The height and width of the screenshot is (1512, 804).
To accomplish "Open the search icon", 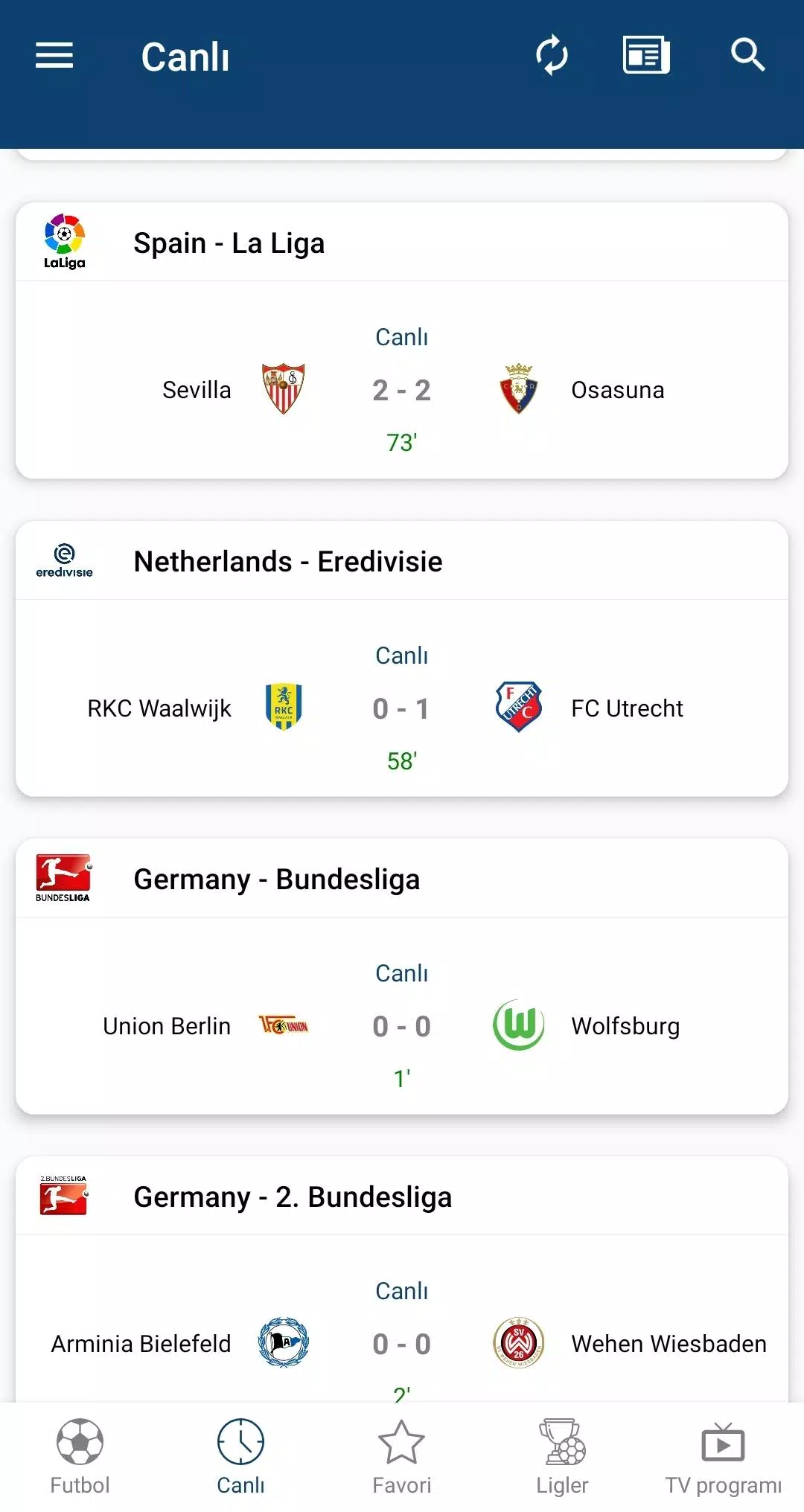I will [747, 56].
